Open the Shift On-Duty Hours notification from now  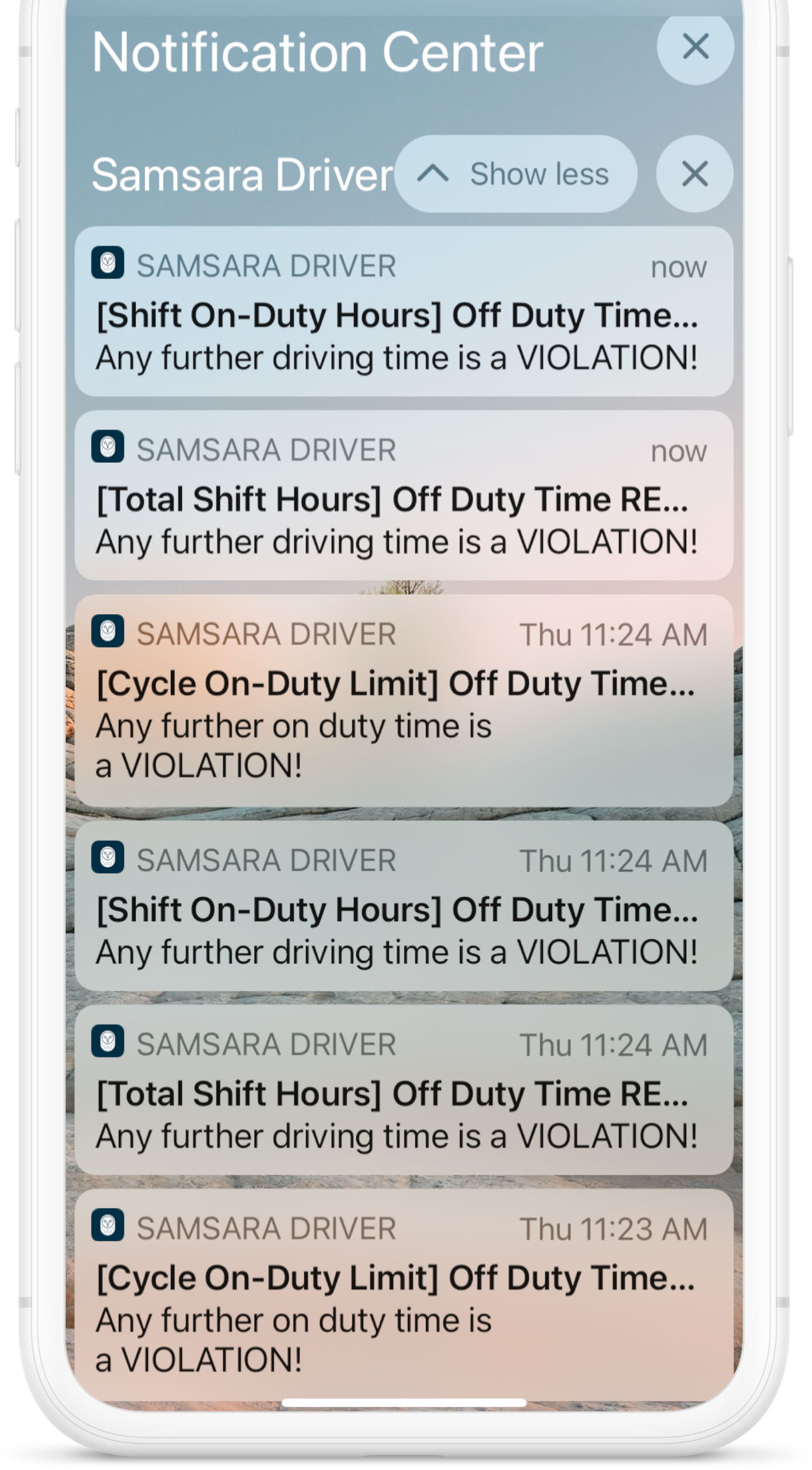pos(404,312)
